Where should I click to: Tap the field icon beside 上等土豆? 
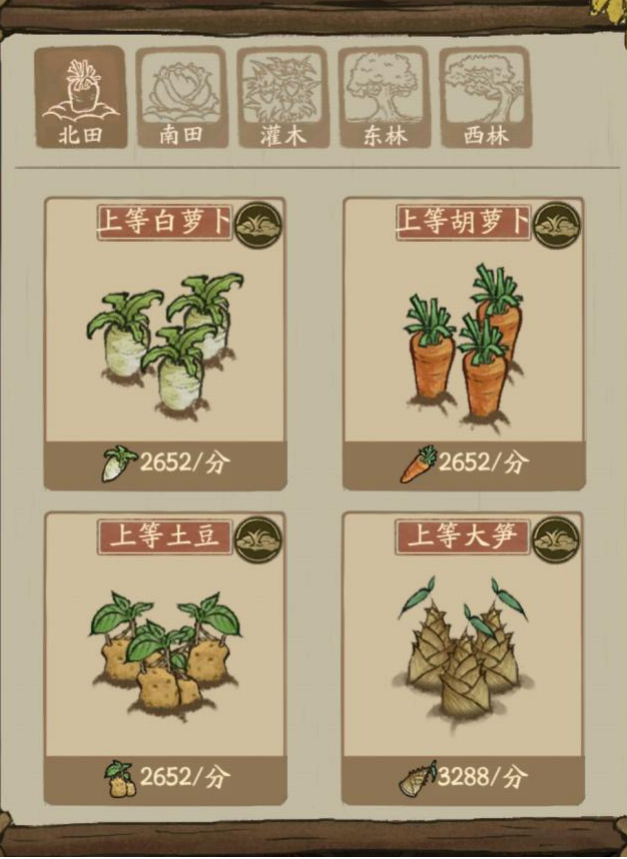click(258, 540)
